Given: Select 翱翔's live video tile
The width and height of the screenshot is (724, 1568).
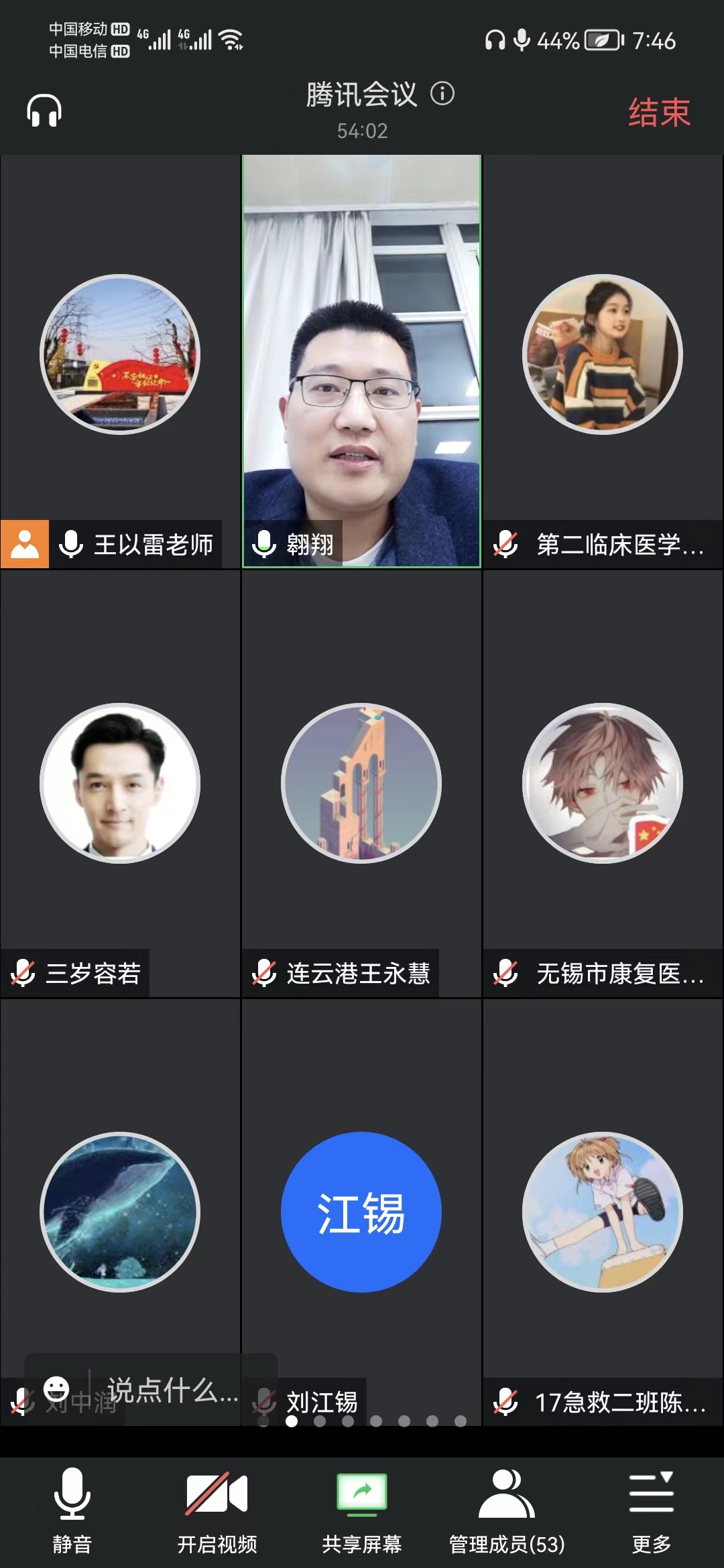Looking at the screenshot, I should coord(361,362).
